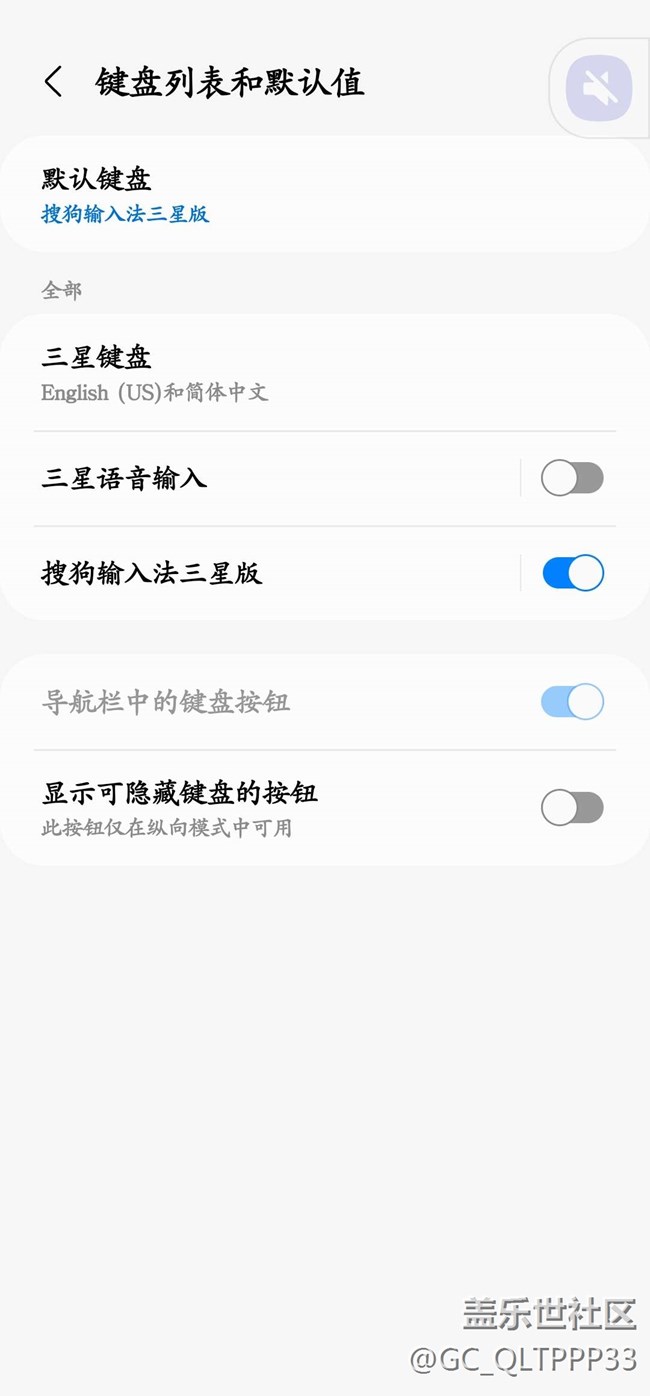Turn off the 搜狗输入法三星版 switch
The width and height of the screenshot is (650, 1396).
pyautogui.click(x=572, y=573)
